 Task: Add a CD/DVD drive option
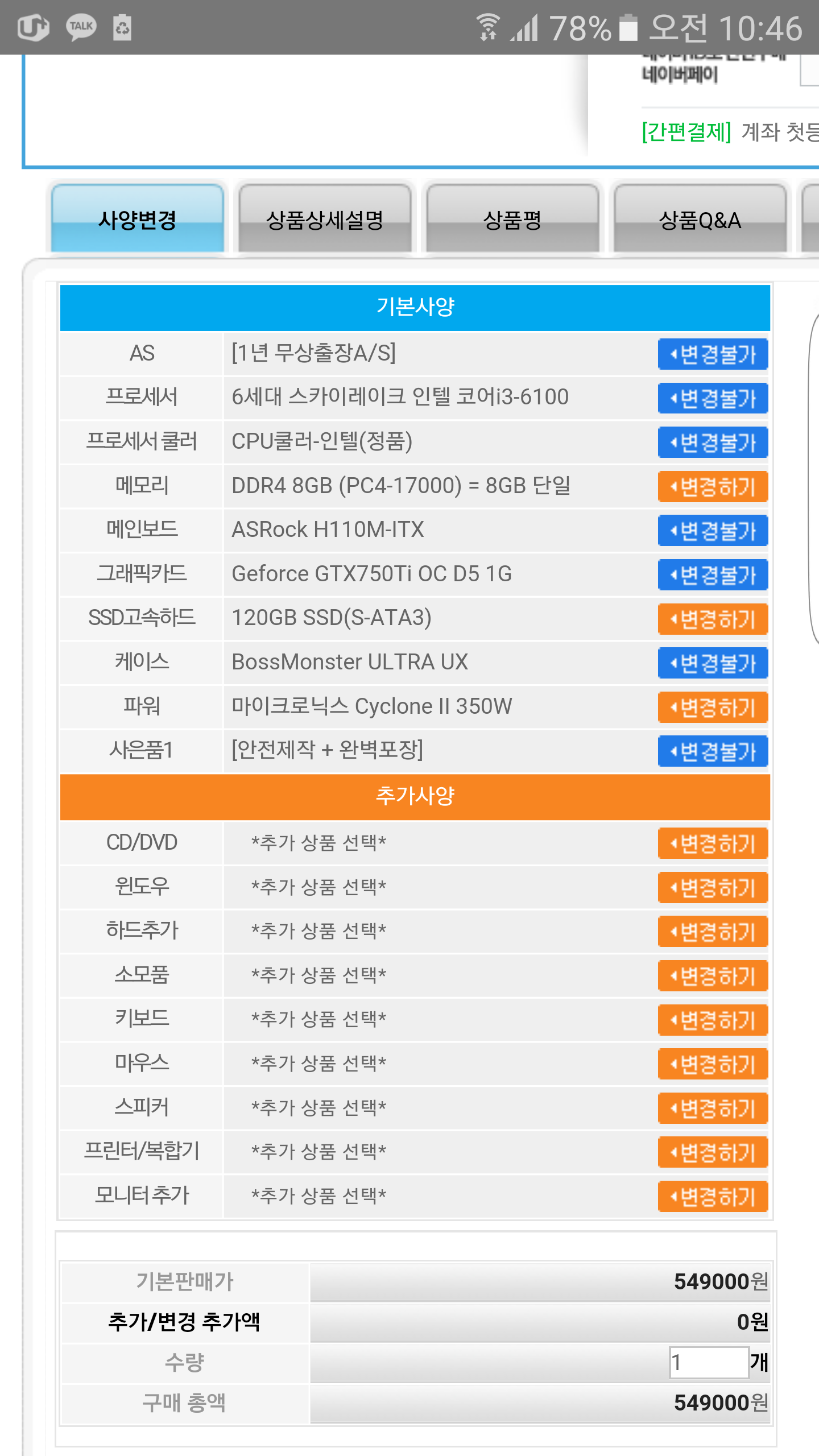(713, 843)
